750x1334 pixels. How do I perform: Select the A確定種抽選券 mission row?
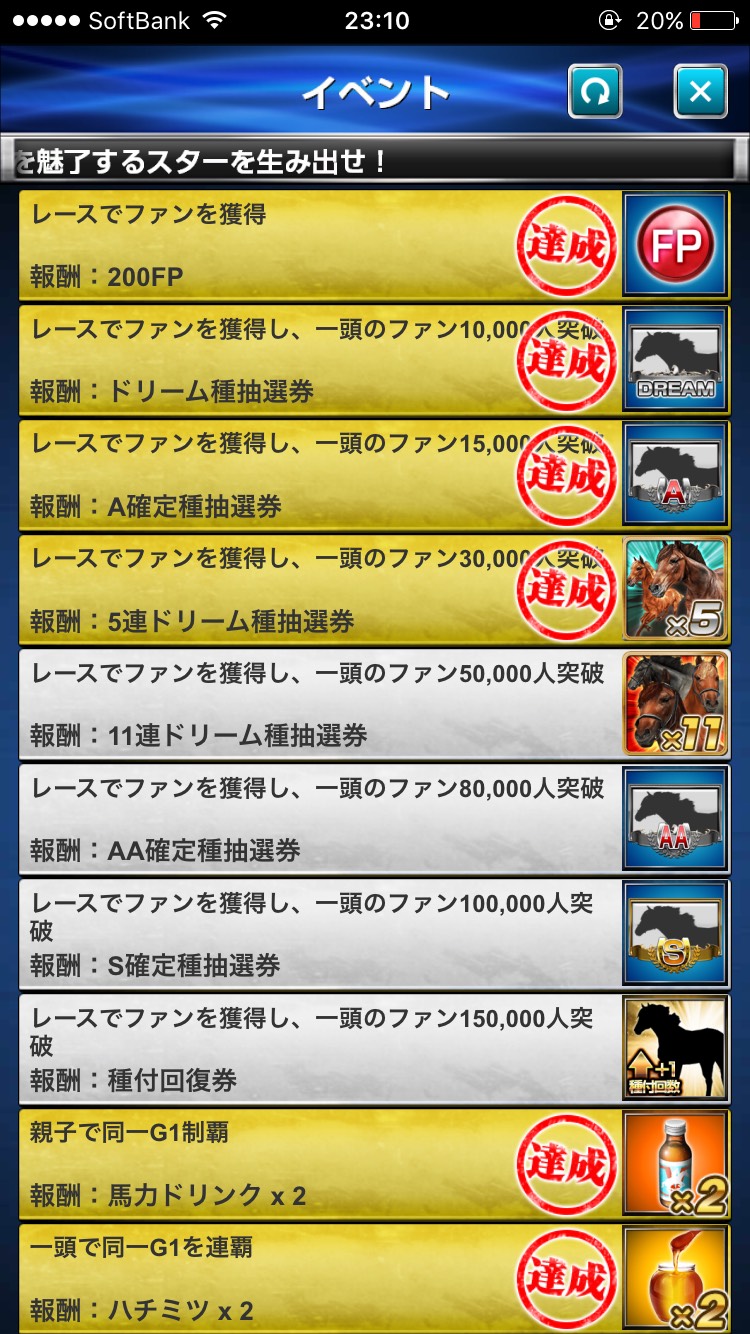tap(374, 475)
